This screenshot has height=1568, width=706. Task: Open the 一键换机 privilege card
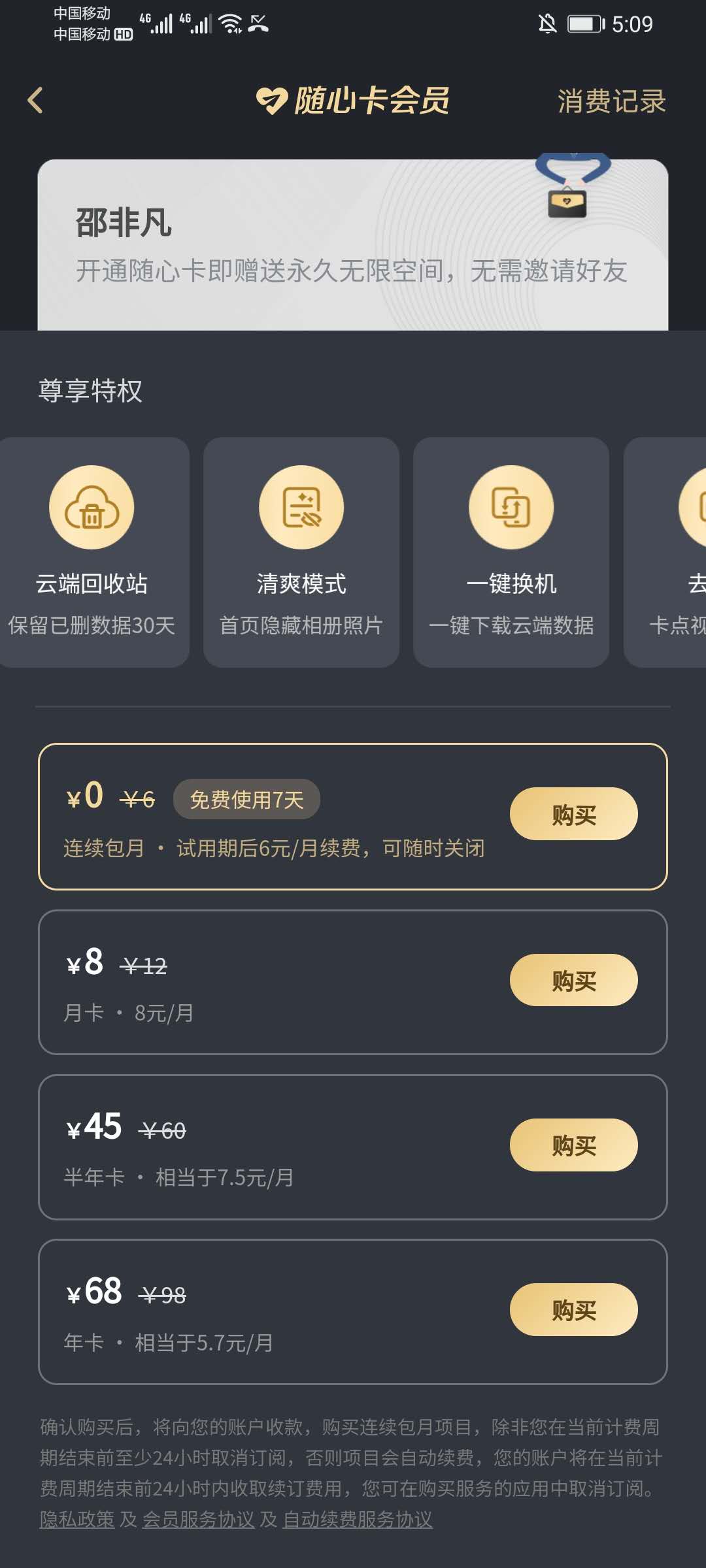pyautogui.click(x=511, y=552)
